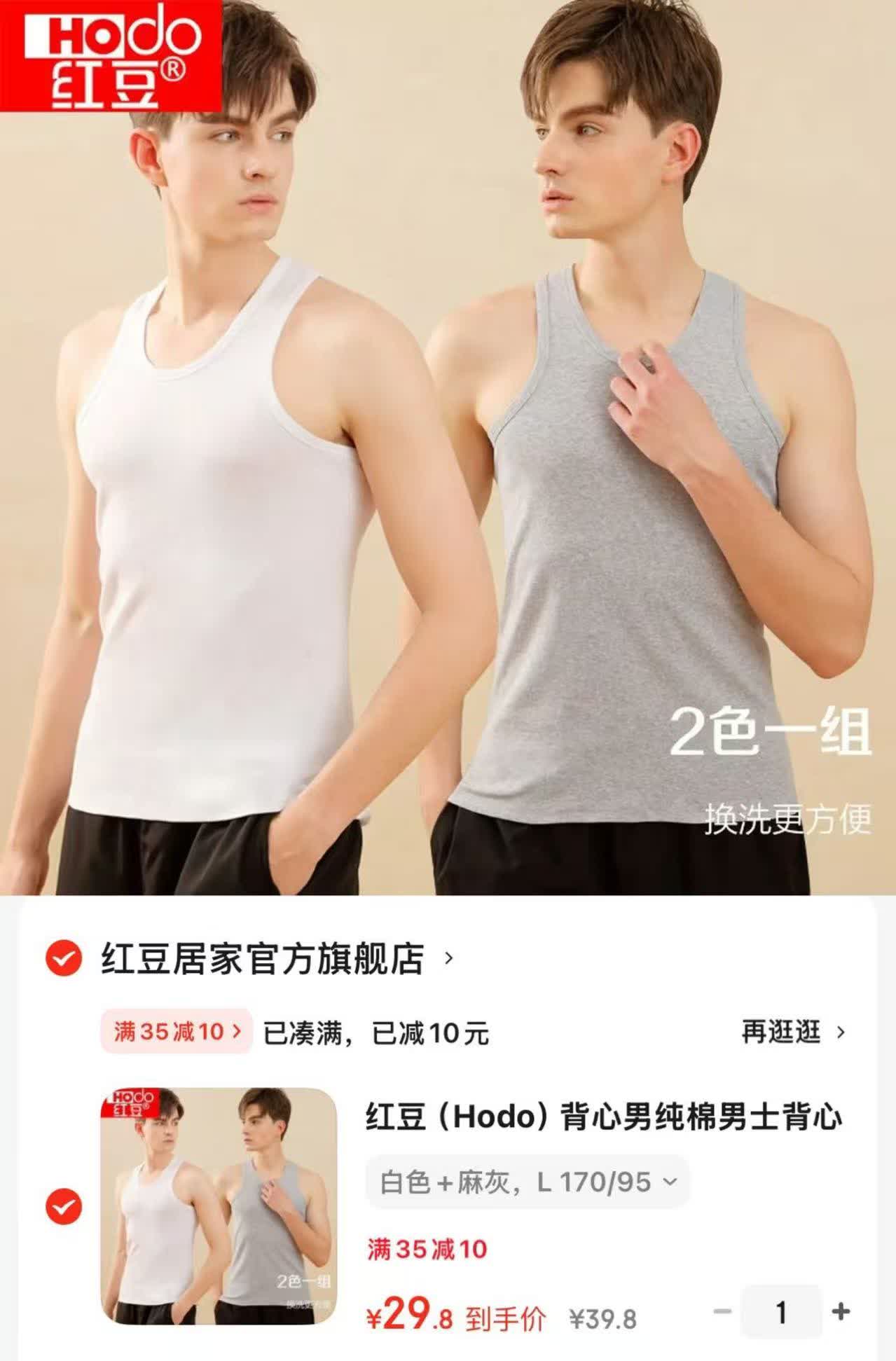
Task: Expand the store name chevron
Action: click(x=448, y=956)
